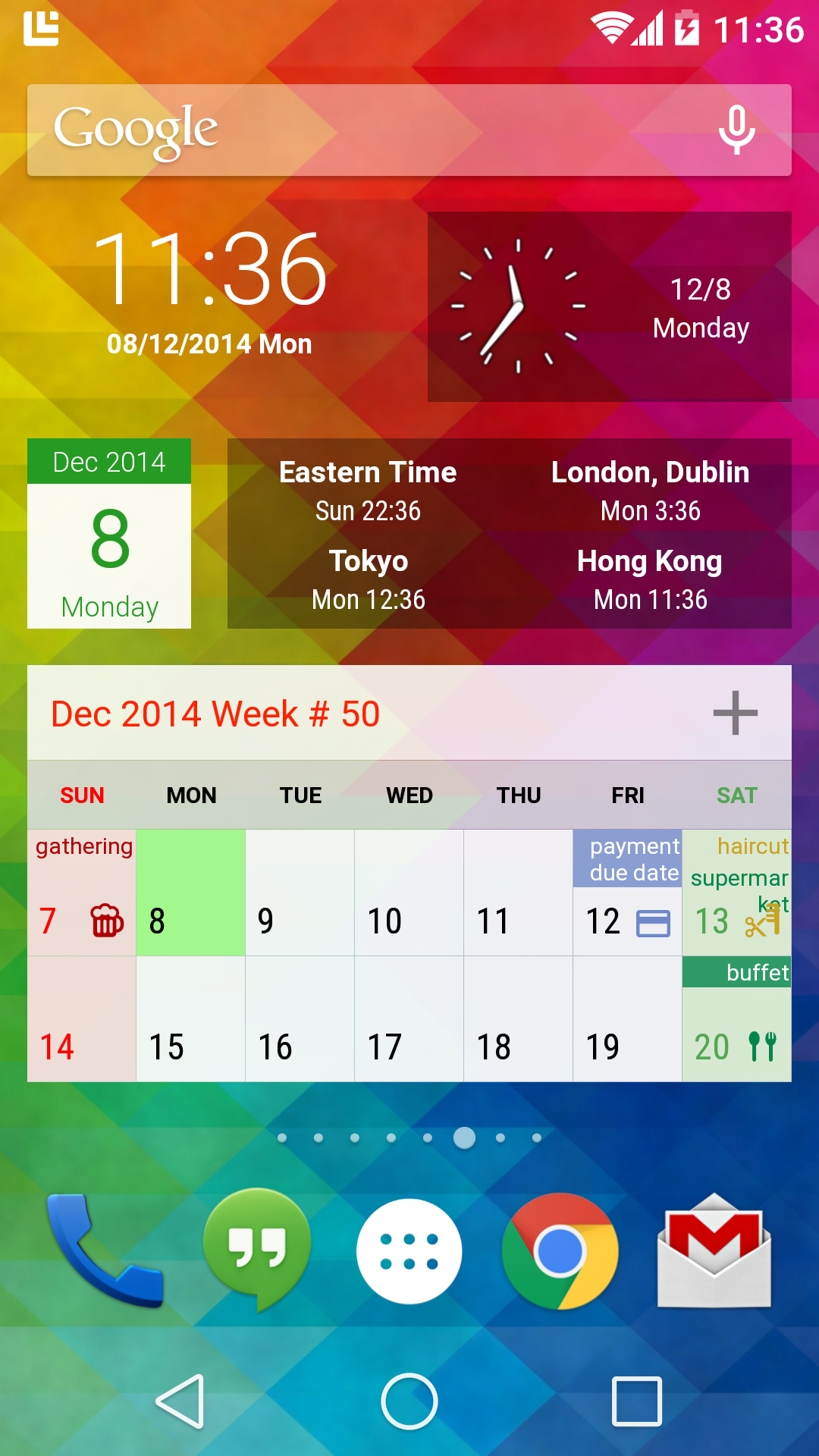The width and height of the screenshot is (819, 1456).
Task: Open December 12 payment due date
Action: (627, 893)
